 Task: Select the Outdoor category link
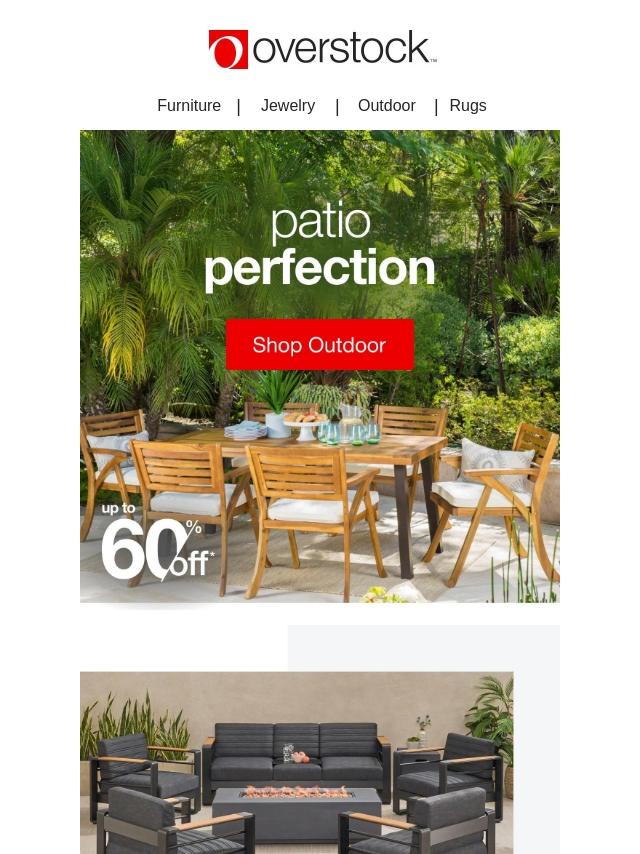click(x=386, y=106)
